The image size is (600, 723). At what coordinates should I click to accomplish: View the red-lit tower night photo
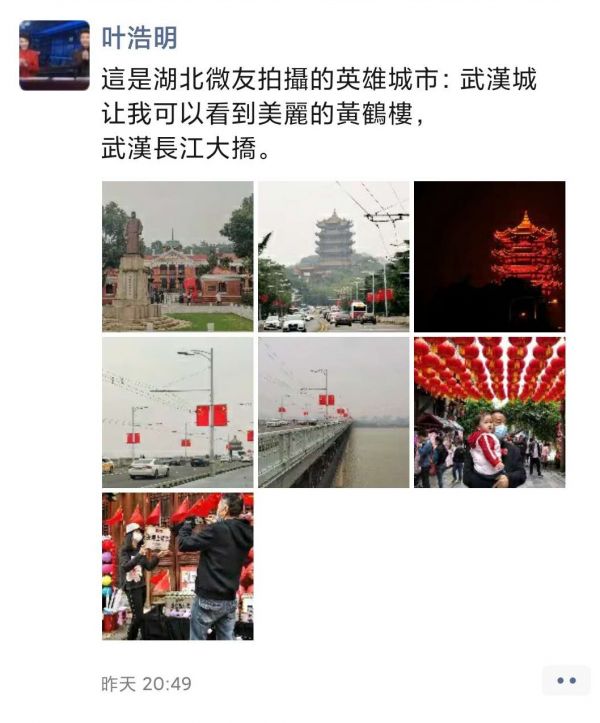click(489, 256)
